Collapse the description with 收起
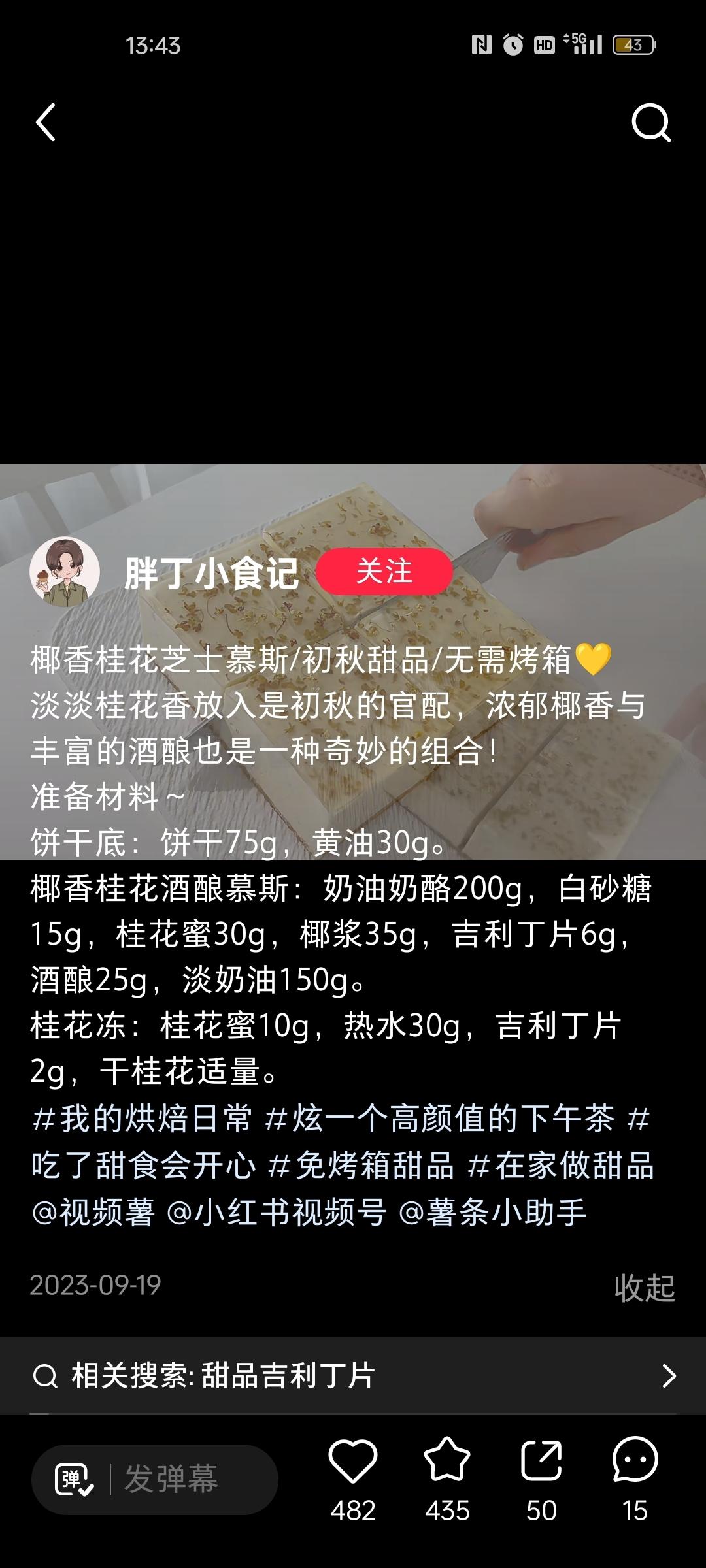 tap(644, 1288)
